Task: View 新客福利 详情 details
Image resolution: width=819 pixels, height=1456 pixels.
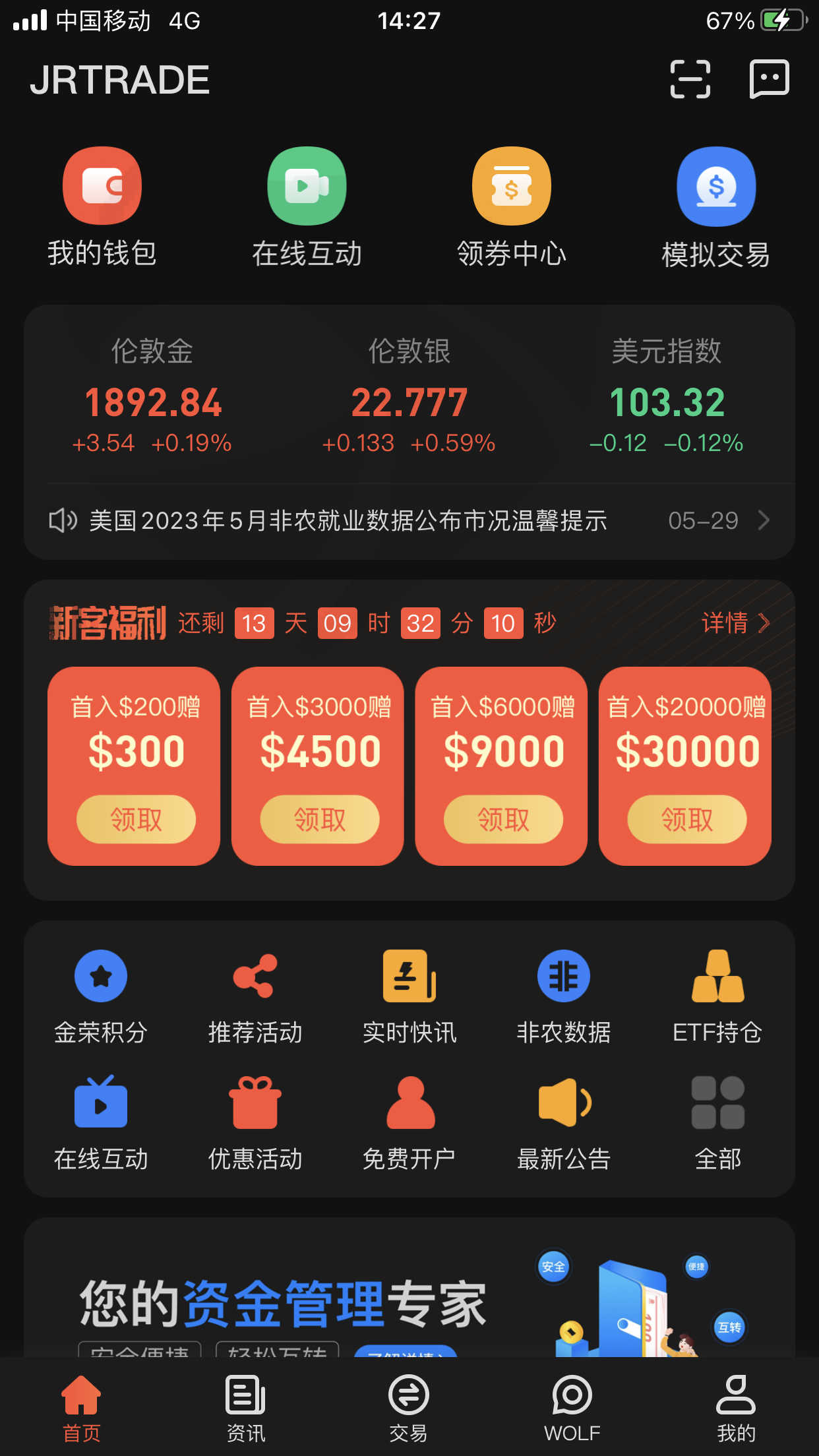Action: pos(735,622)
